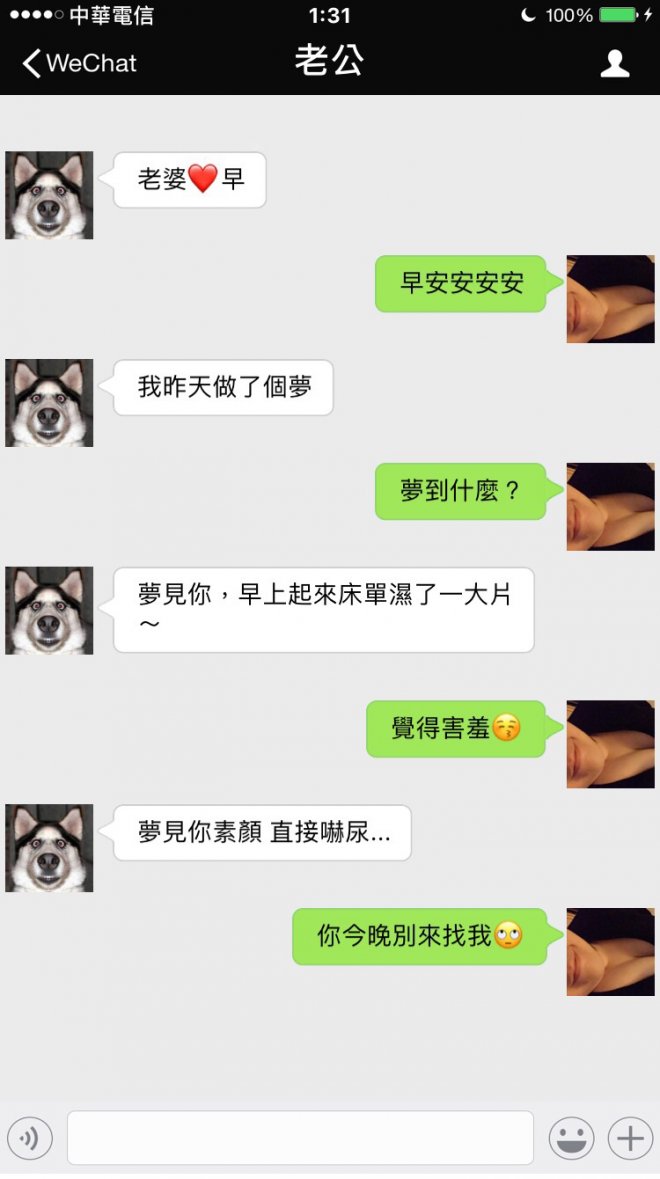Open husky avatar beside 我昨天做了個夢
The height and width of the screenshot is (1179, 660).
(49, 403)
